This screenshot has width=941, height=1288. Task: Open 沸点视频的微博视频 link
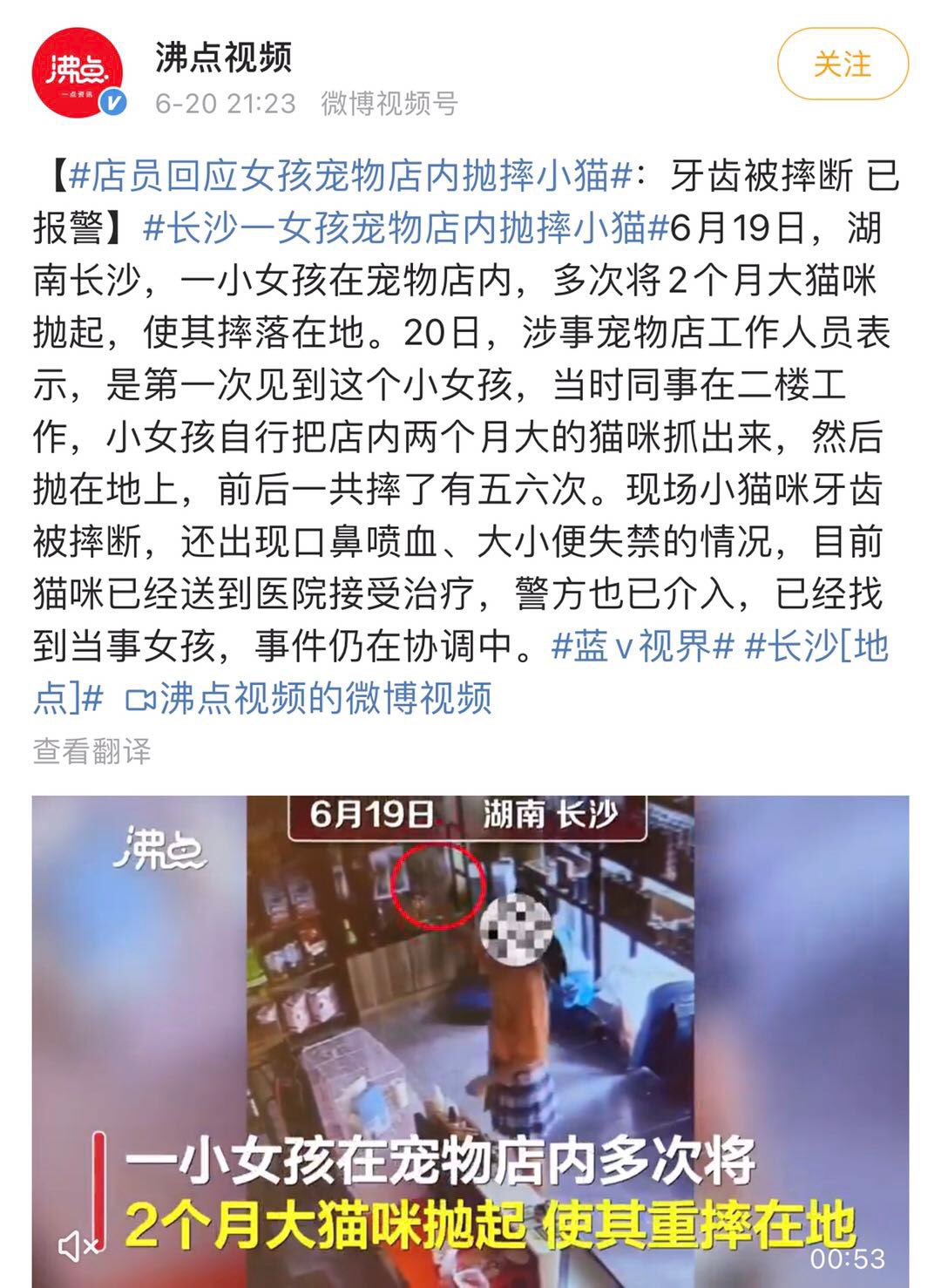click(310, 699)
